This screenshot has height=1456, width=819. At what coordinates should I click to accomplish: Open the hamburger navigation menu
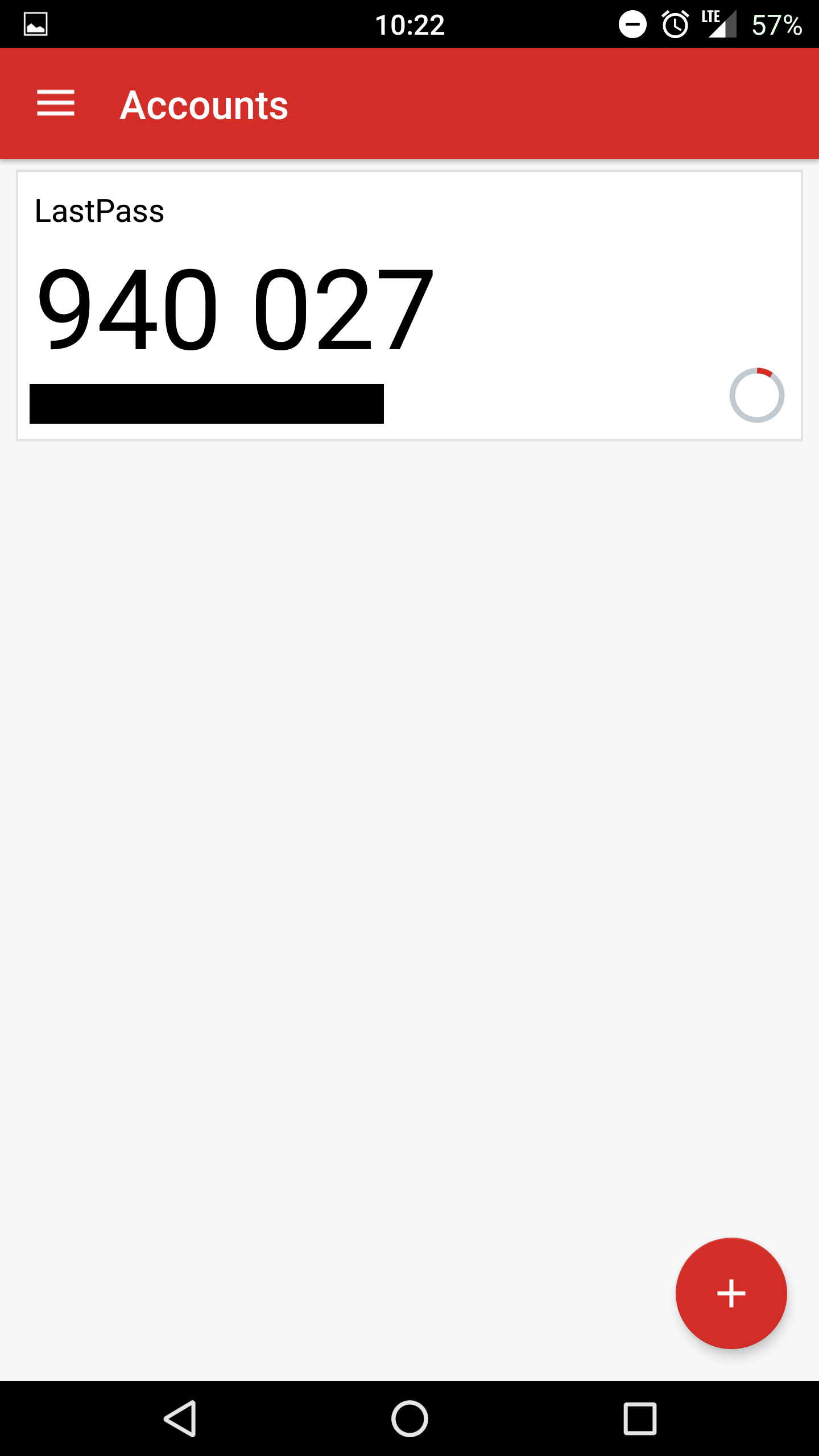[x=56, y=104]
